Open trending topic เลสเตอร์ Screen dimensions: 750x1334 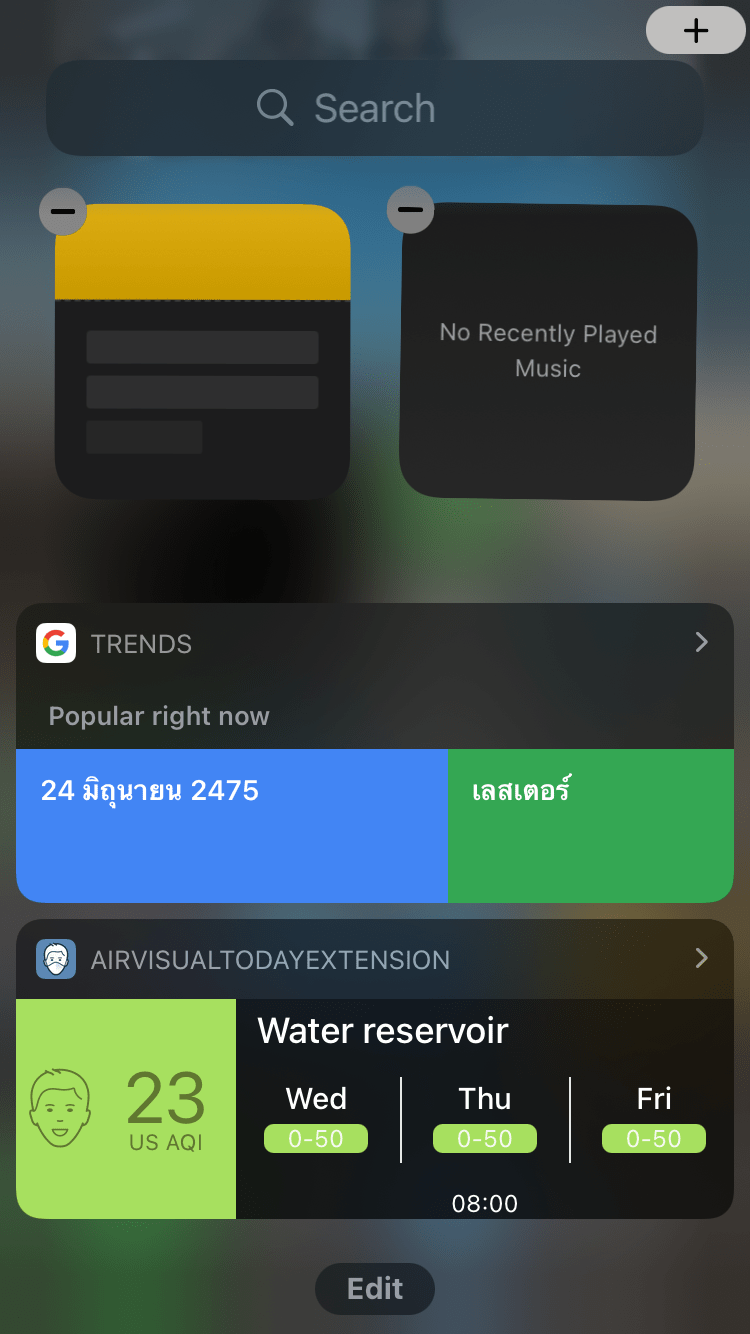(590, 825)
